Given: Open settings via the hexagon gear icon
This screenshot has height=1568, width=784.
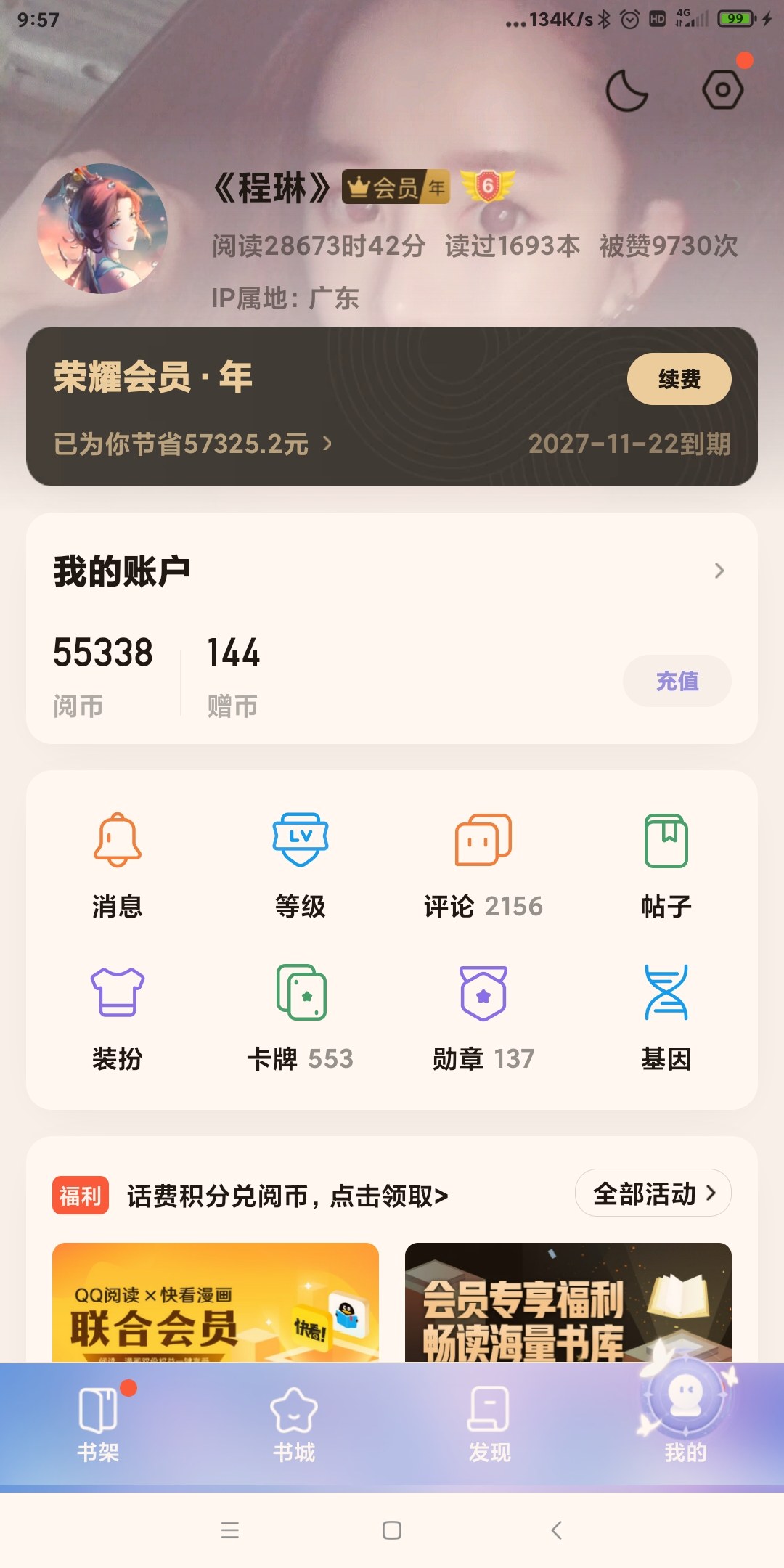Looking at the screenshot, I should [x=722, y=90].
